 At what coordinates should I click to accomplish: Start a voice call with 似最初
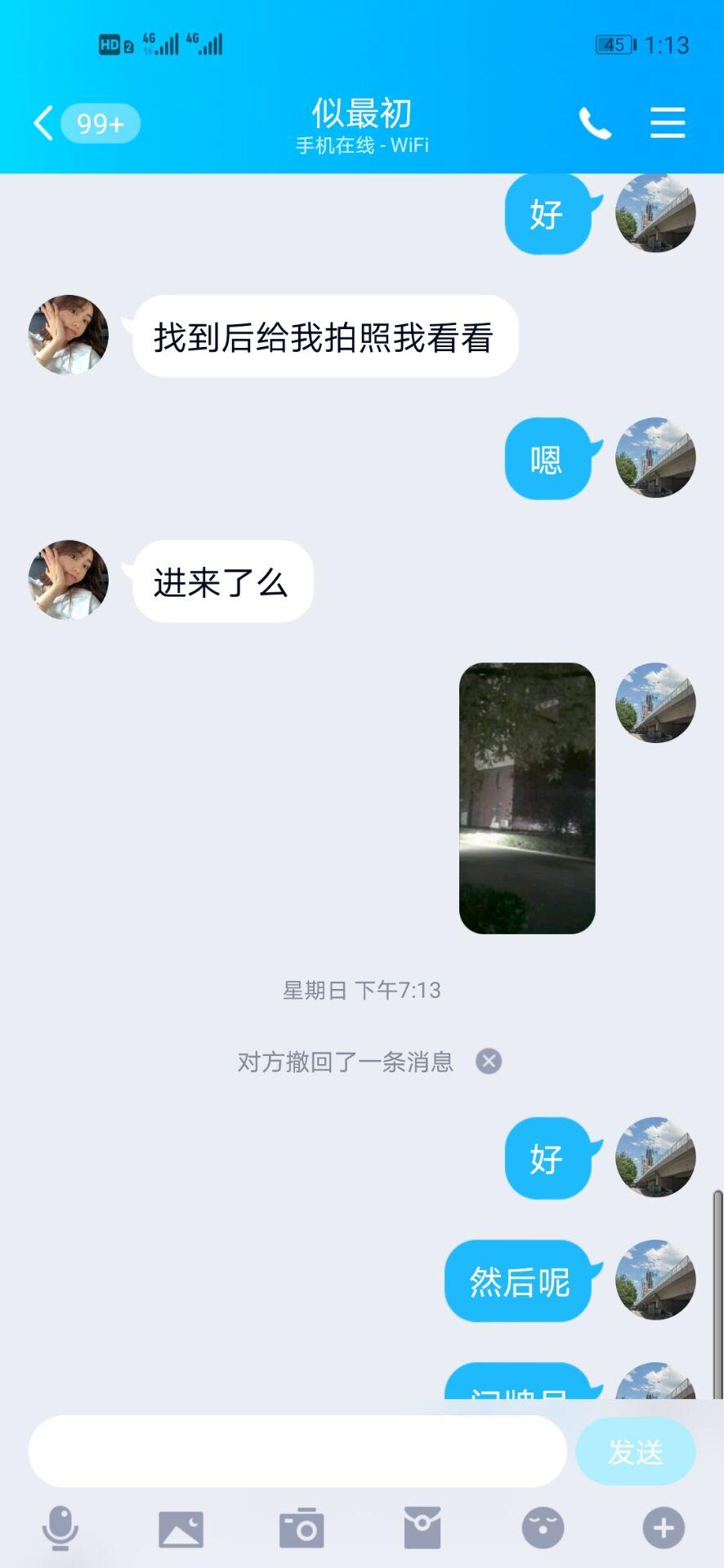(x=595, y=123)
